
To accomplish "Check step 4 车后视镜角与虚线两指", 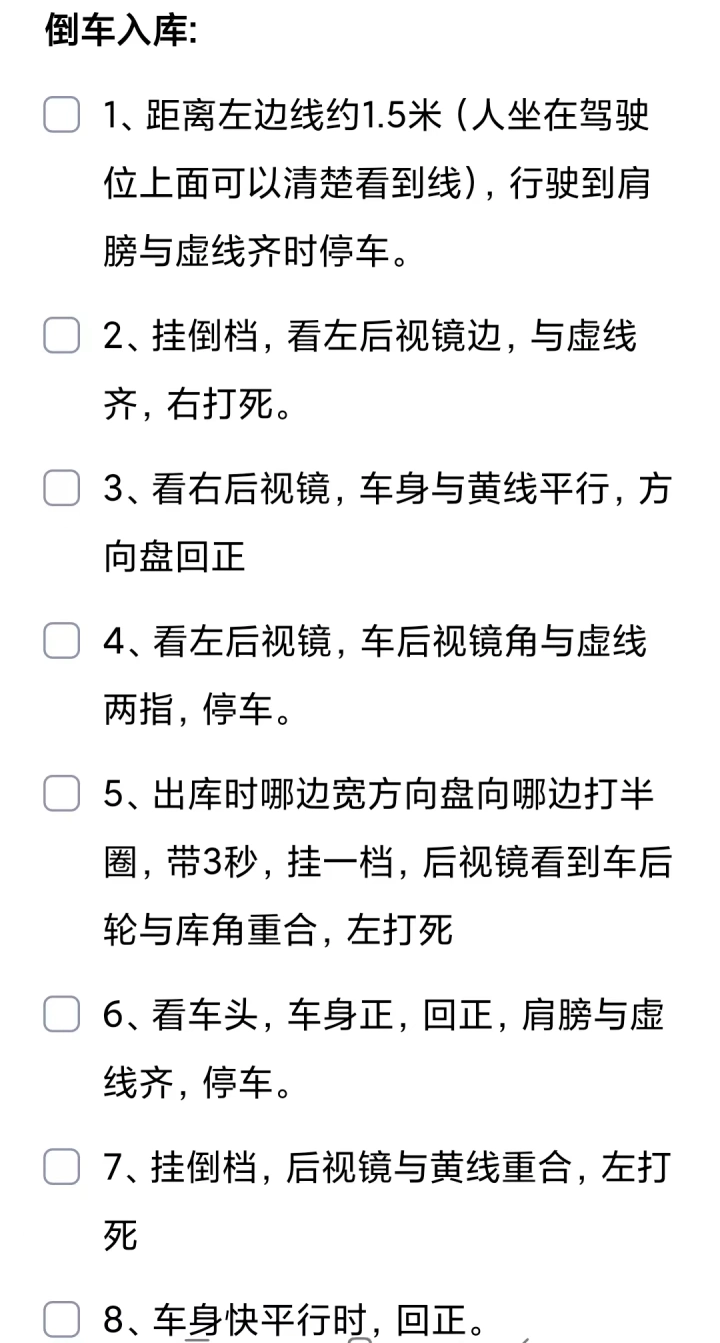I will (x=61, y=640).
